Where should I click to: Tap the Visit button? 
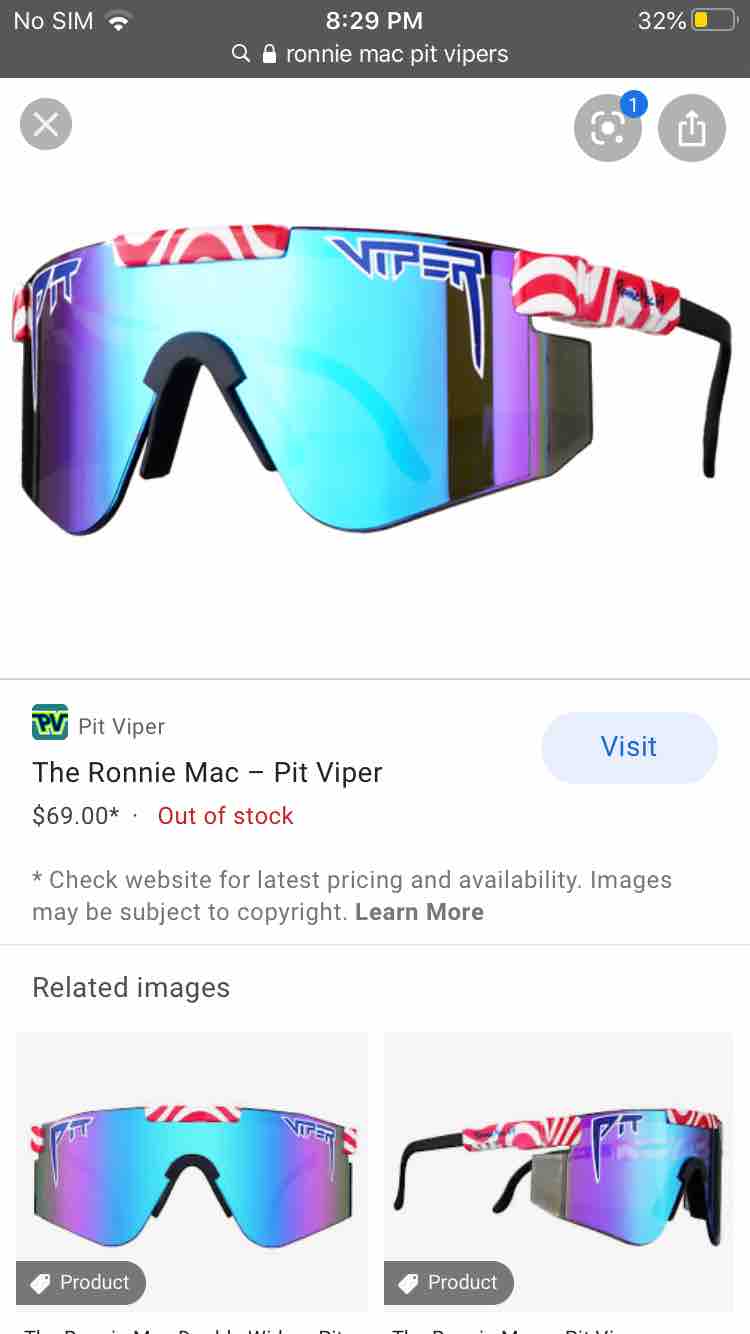tap(629, 747)
